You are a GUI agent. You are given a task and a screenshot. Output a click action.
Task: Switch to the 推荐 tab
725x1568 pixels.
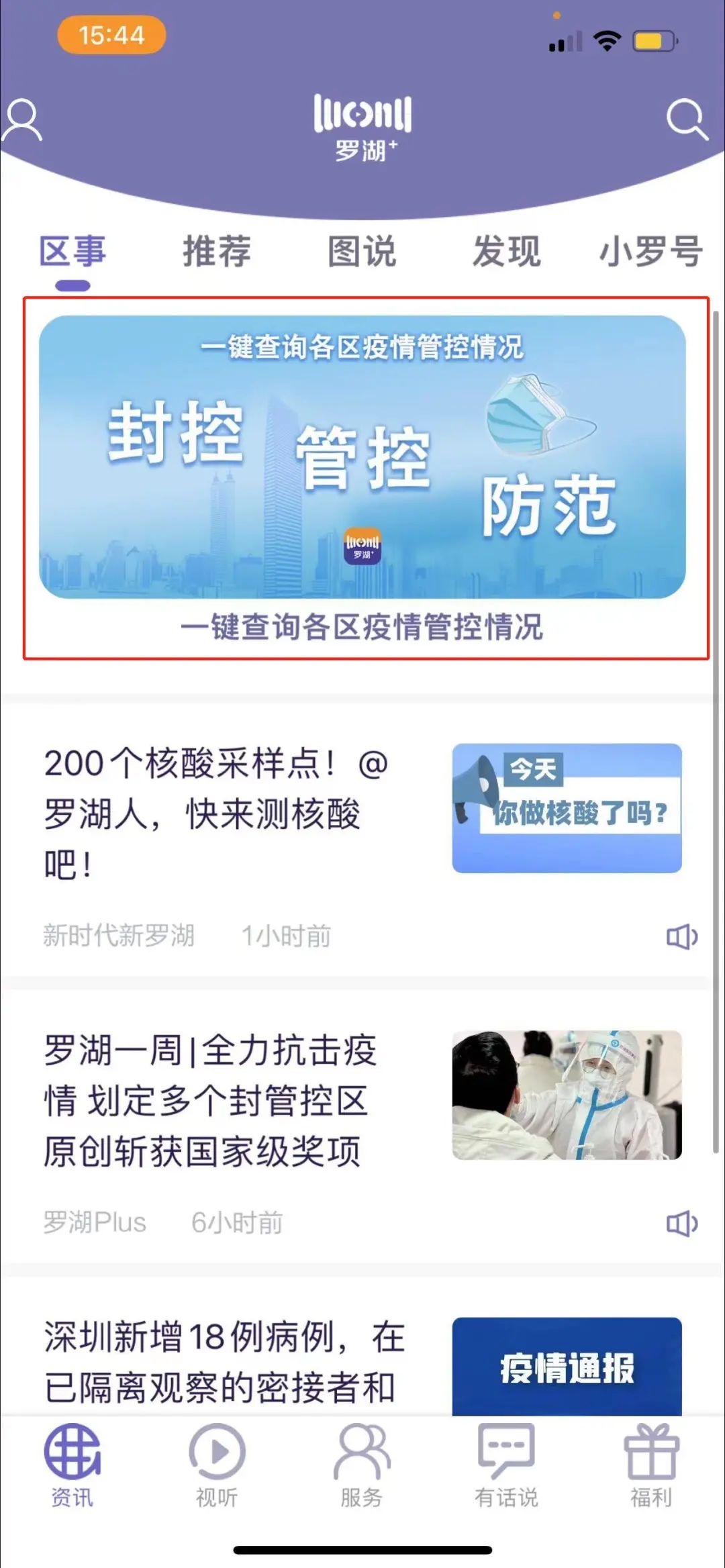(x=217, y=252)
